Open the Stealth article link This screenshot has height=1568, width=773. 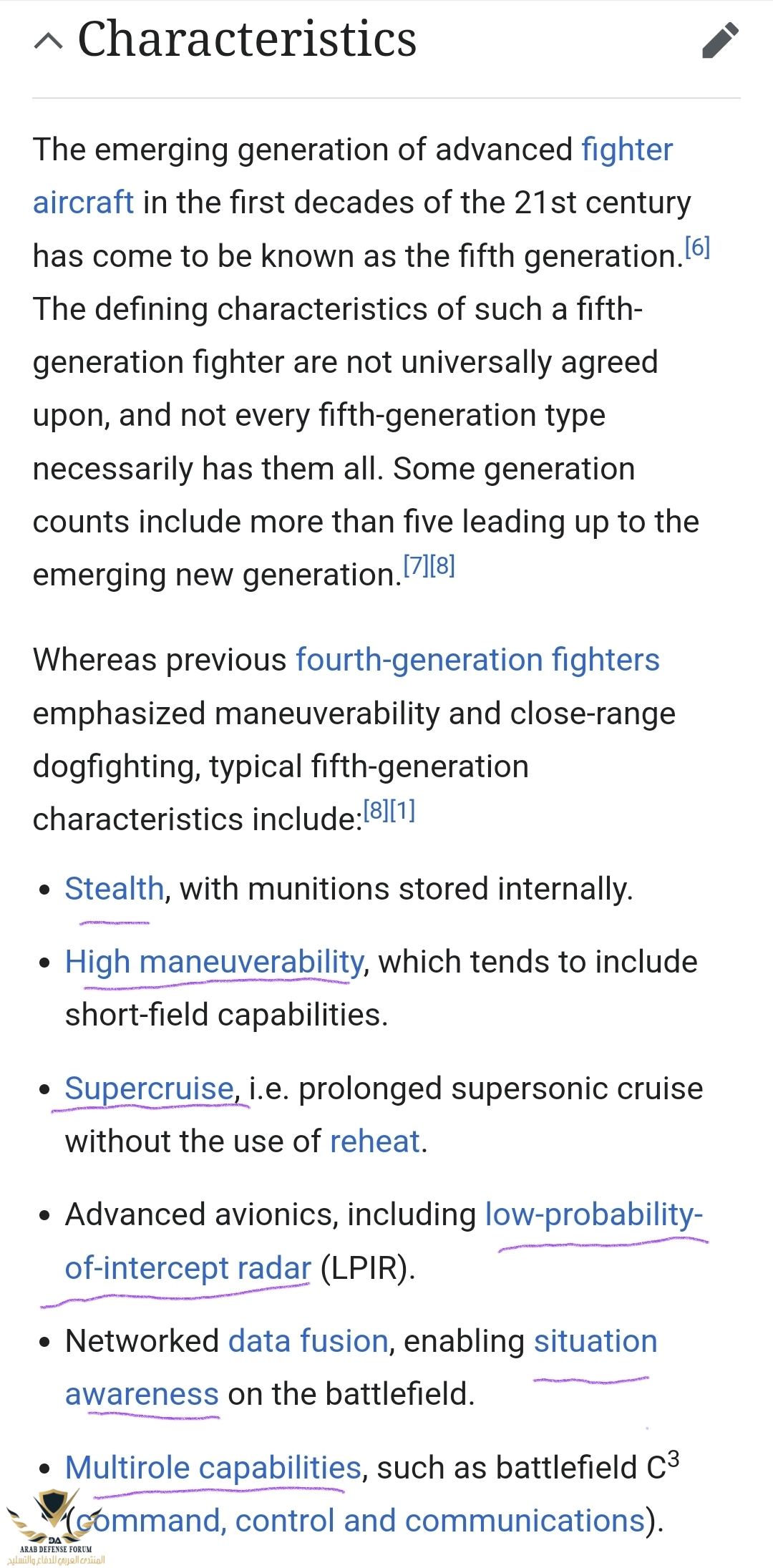115,890
